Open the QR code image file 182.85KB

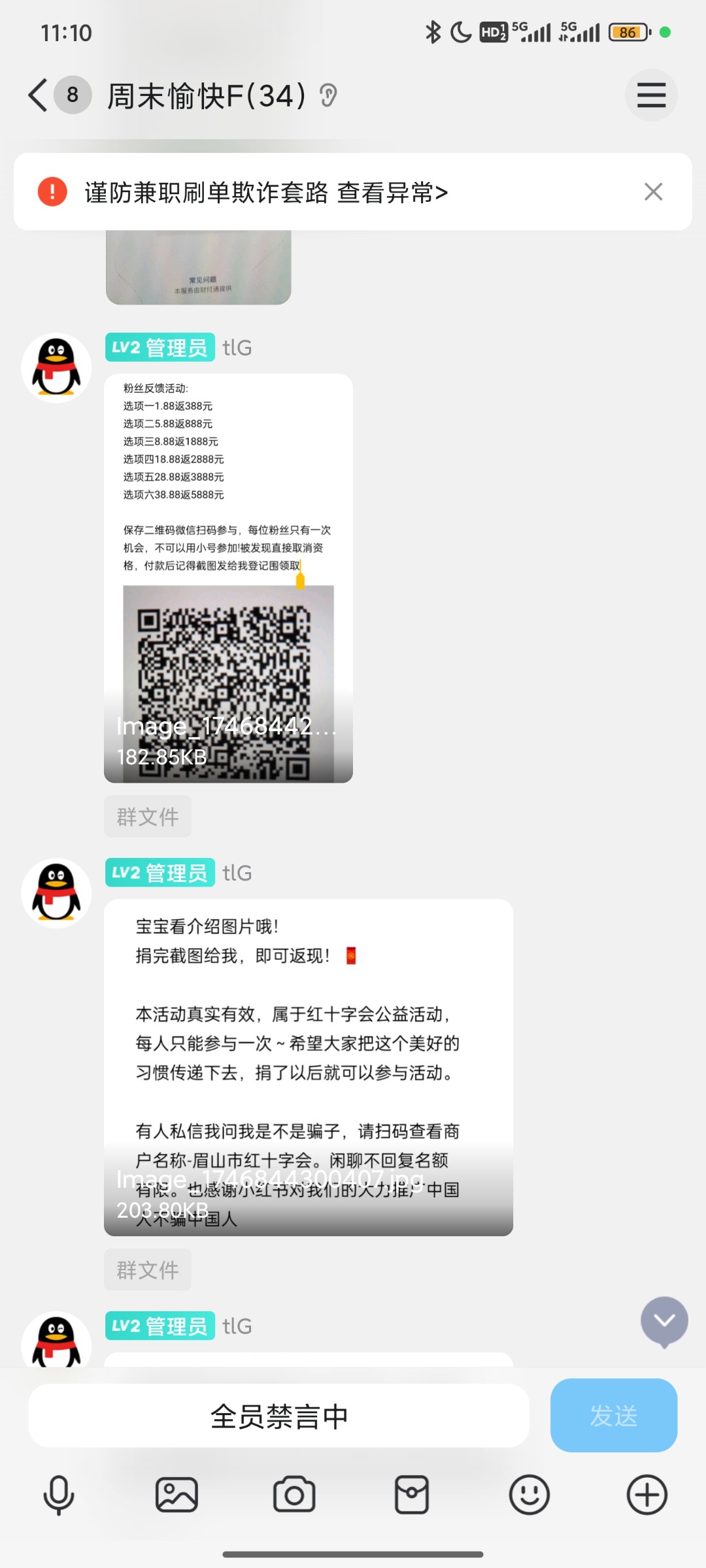point(228,578)
